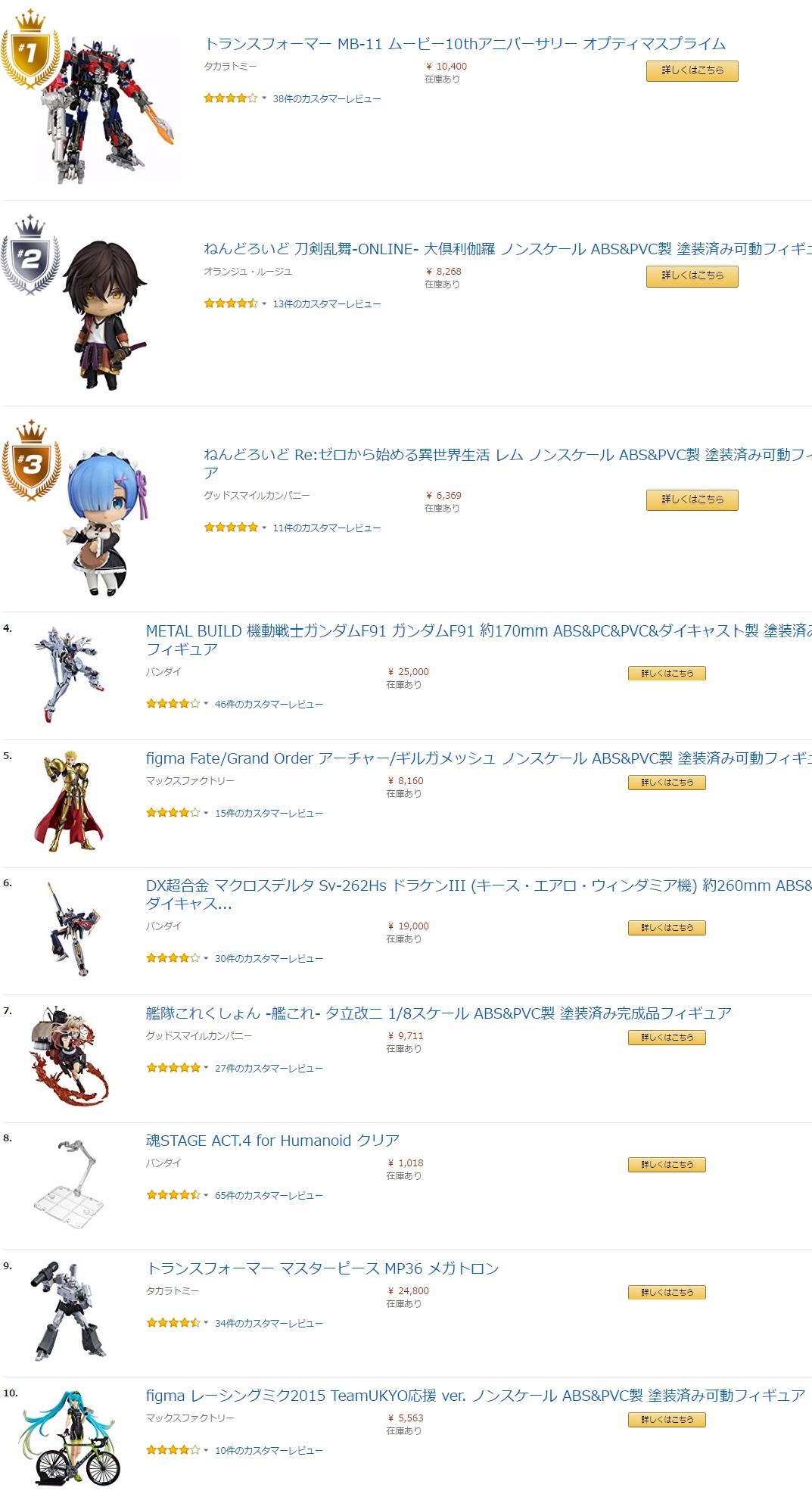Viewport: 812px width, 1494px height.
Task: Tap the details button for the Optimus Prime
Action: pos(692,70)
